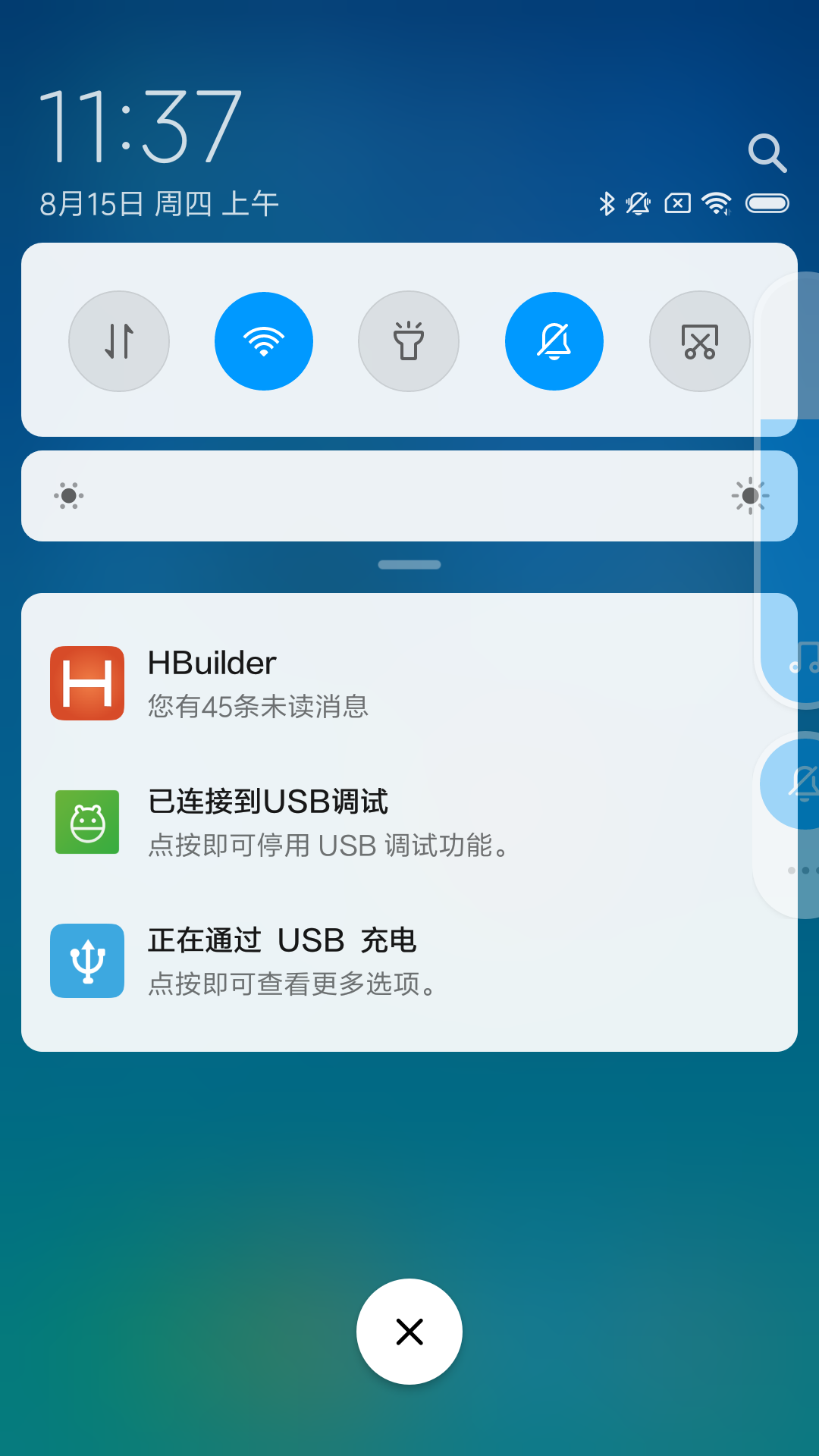Toggle the mobile data quick setting
The width and height of the screenshot is (819, 1456).
click(x=119, y=341)
